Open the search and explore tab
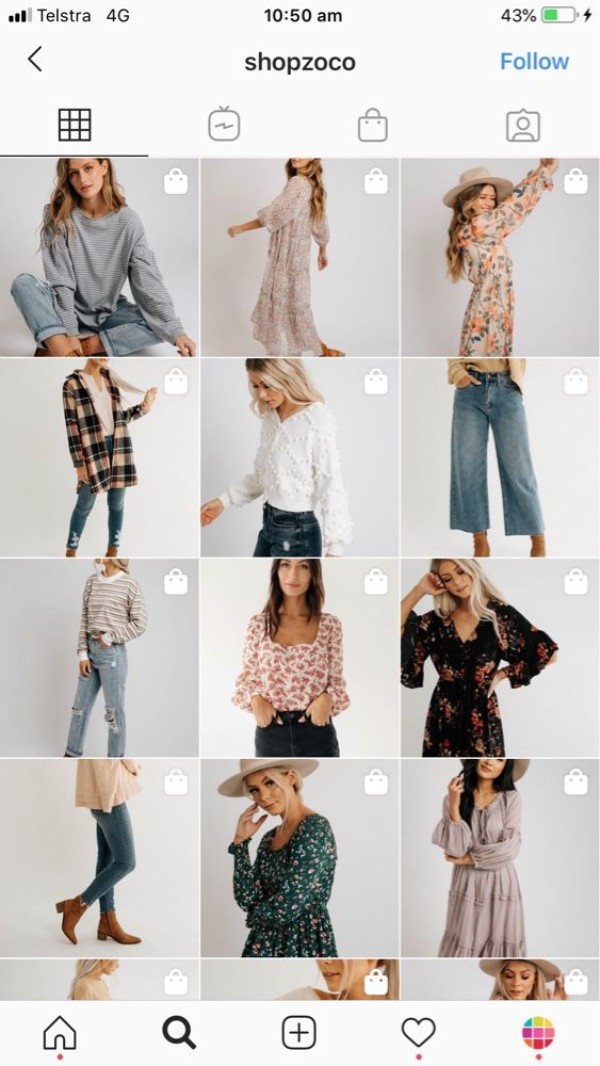 click(x=179, y=1032)
